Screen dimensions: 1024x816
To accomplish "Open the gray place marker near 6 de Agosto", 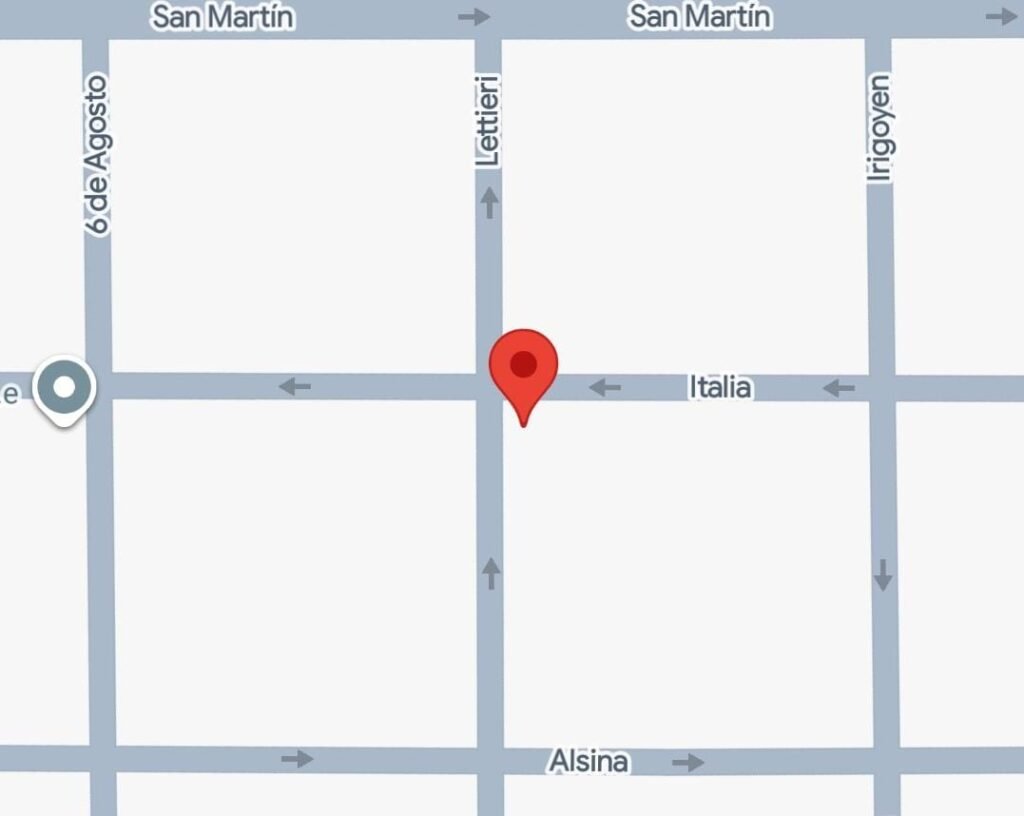I will (x=65, y=387).
